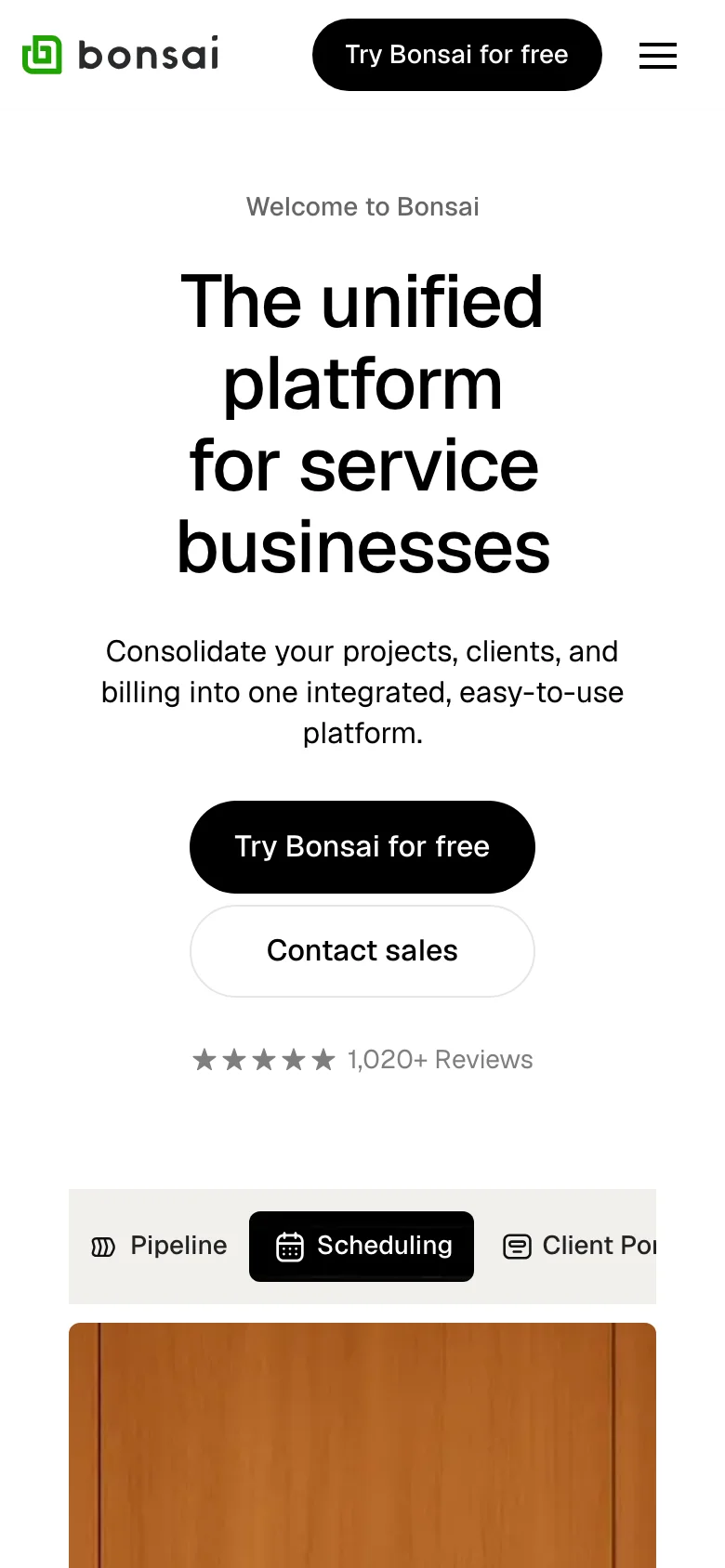Image resolution: width=725 pixels, height=1568 pixels.
Task: Click the main Try Bonsai for free CTA
Action: click(x=362, y=846)
